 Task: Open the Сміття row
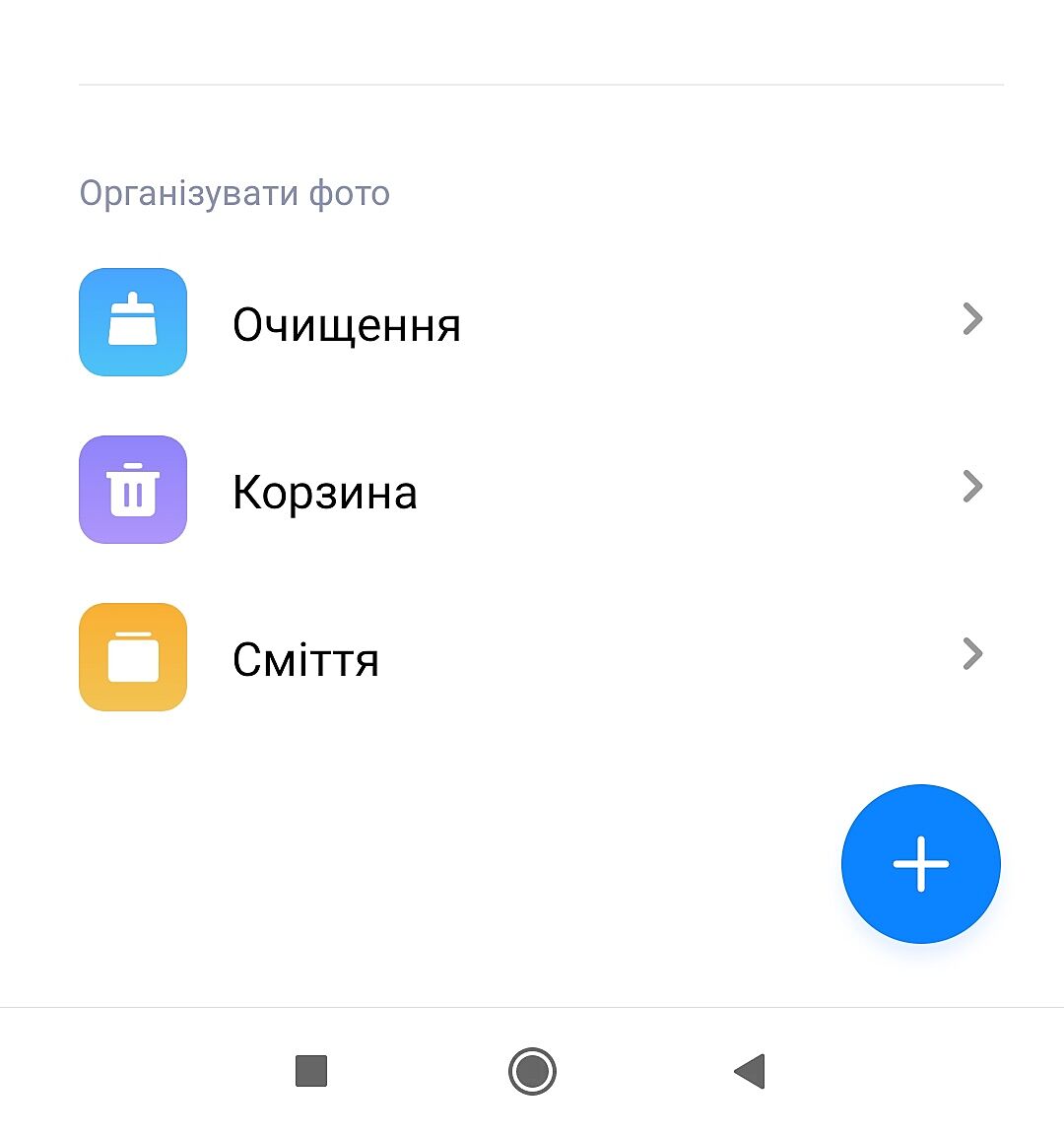point(532,658)
